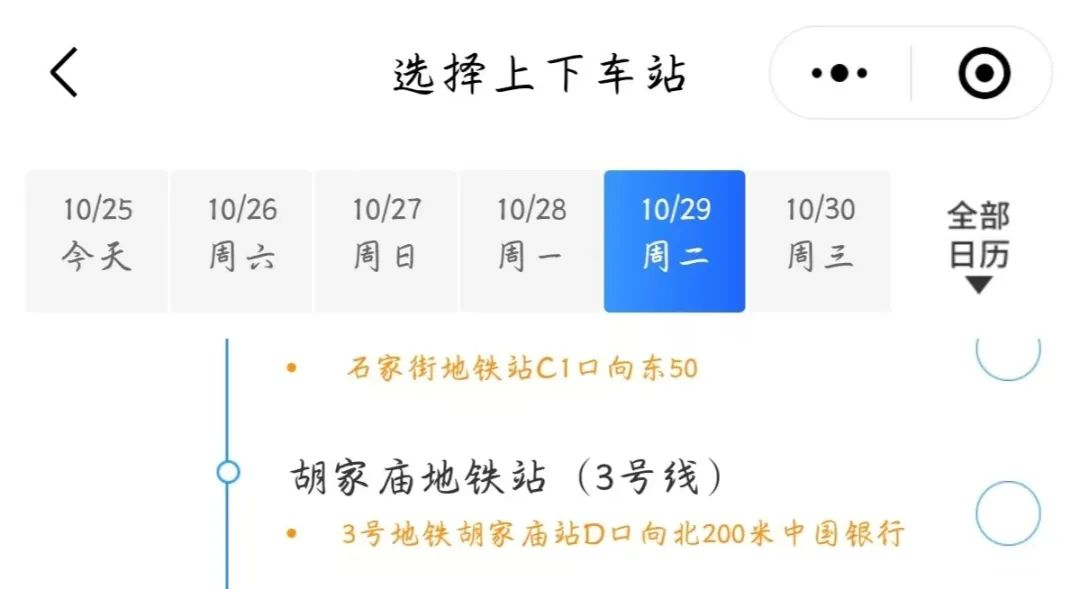Switch to 10/26 周六 date
Screen dimensions: 1080x589
click(x=241, y=241)
